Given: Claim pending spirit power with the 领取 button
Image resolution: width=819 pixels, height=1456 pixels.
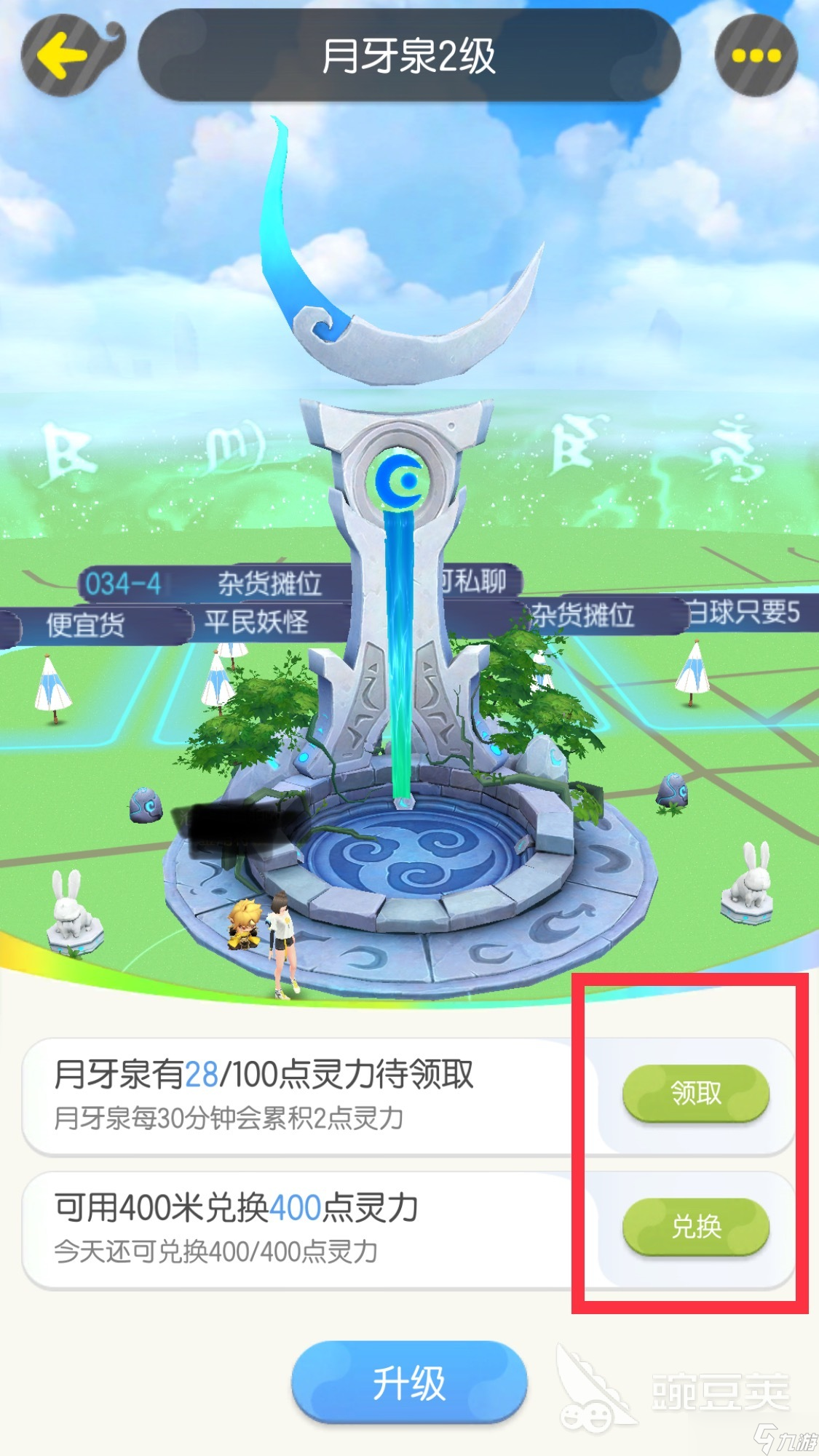Looking at the screenshot, I should 694,1094.
